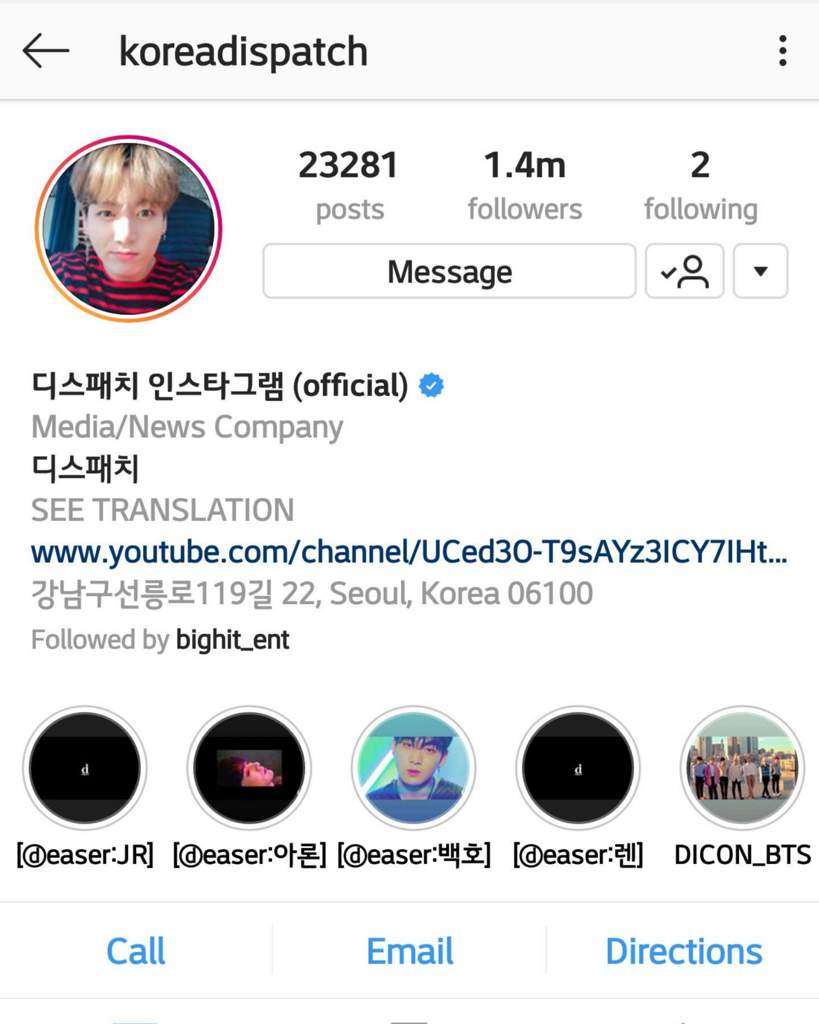
Task: Call the business
Action: 136,951
